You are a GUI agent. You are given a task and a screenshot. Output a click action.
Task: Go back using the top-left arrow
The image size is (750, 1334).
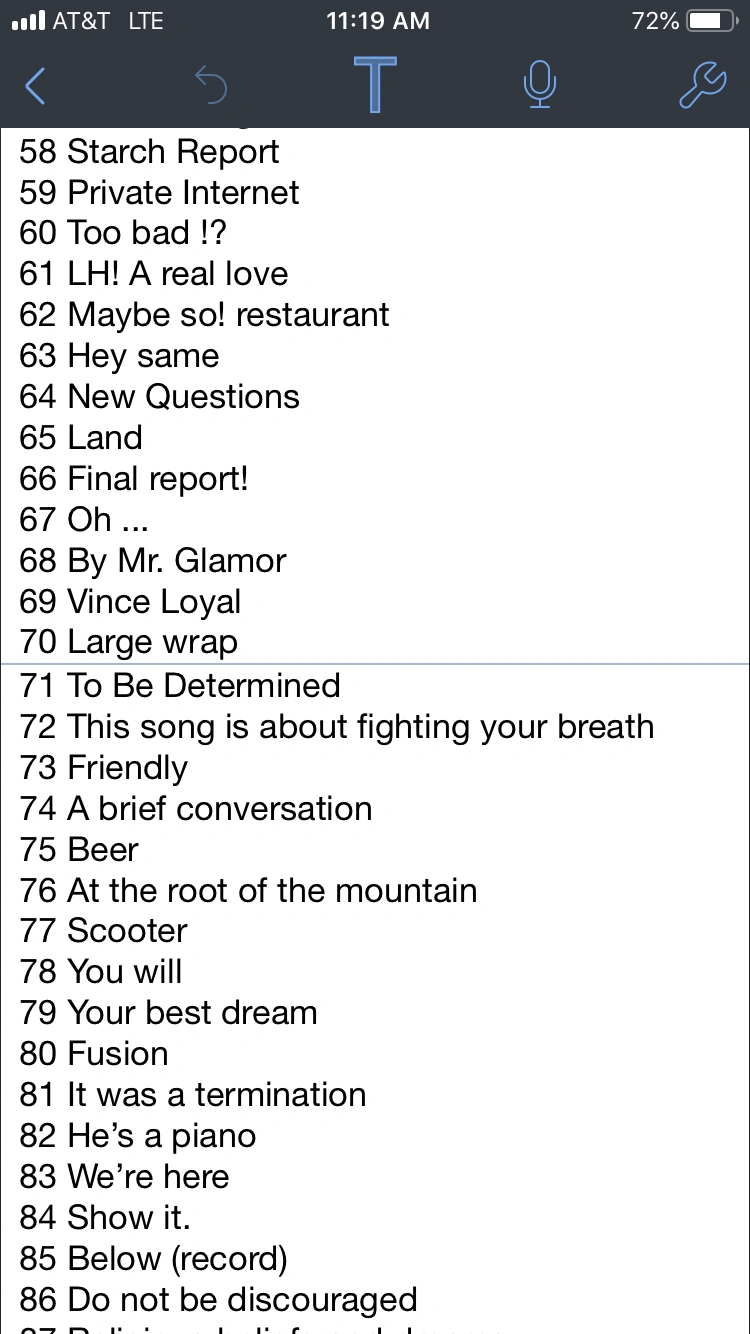tap(35, 85)
